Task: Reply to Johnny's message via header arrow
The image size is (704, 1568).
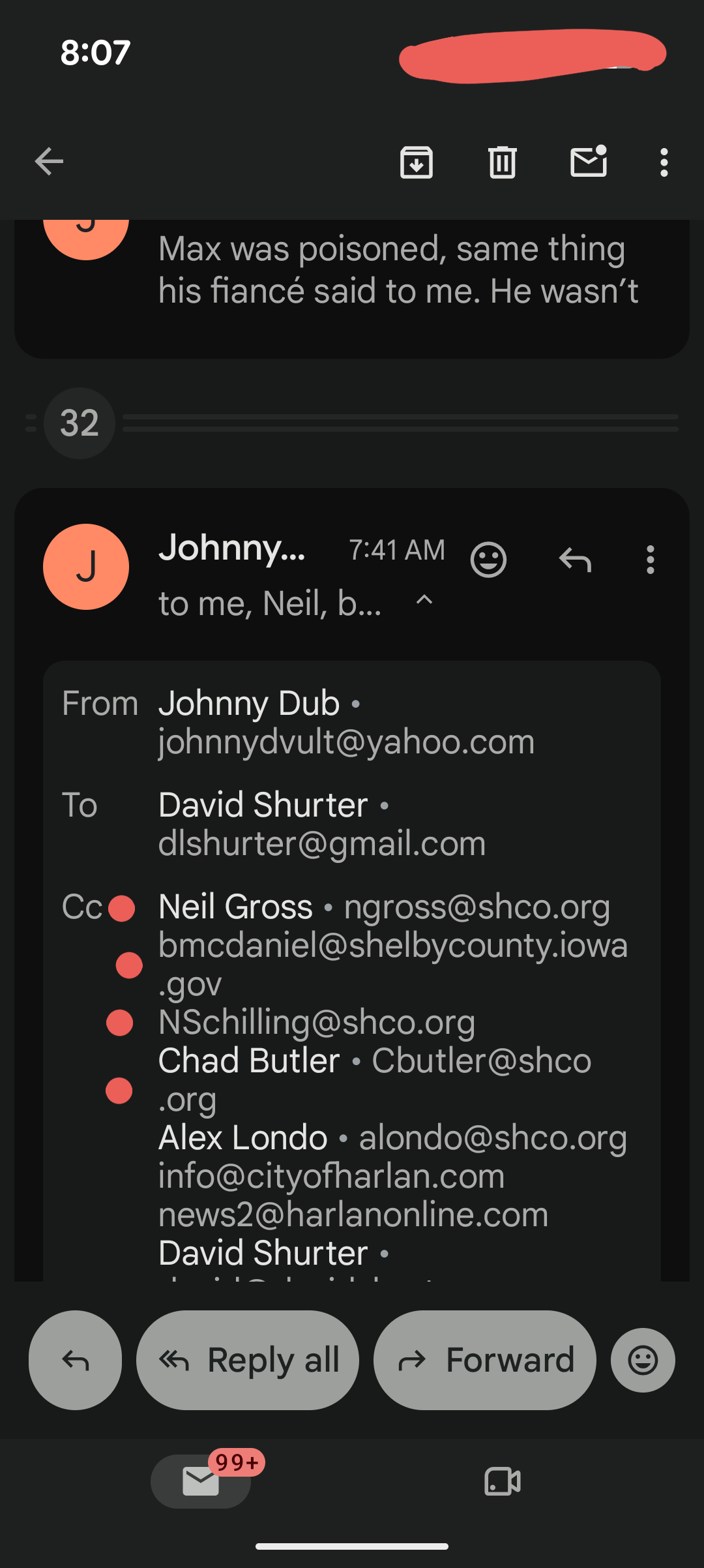Action: pyautogui.click(x=575, y=560)
